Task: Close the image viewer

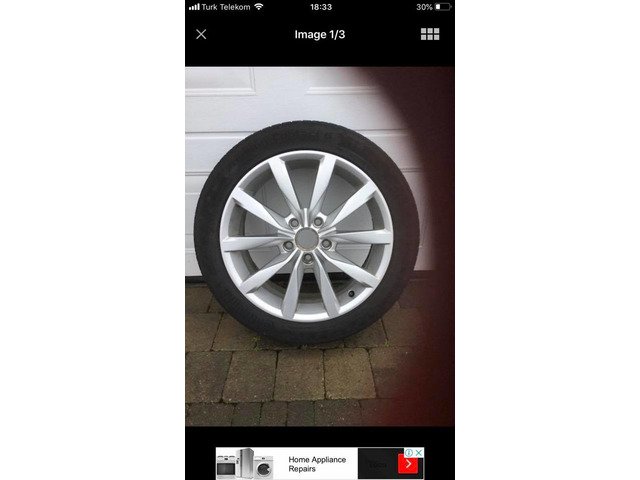Action: (201, 34)
